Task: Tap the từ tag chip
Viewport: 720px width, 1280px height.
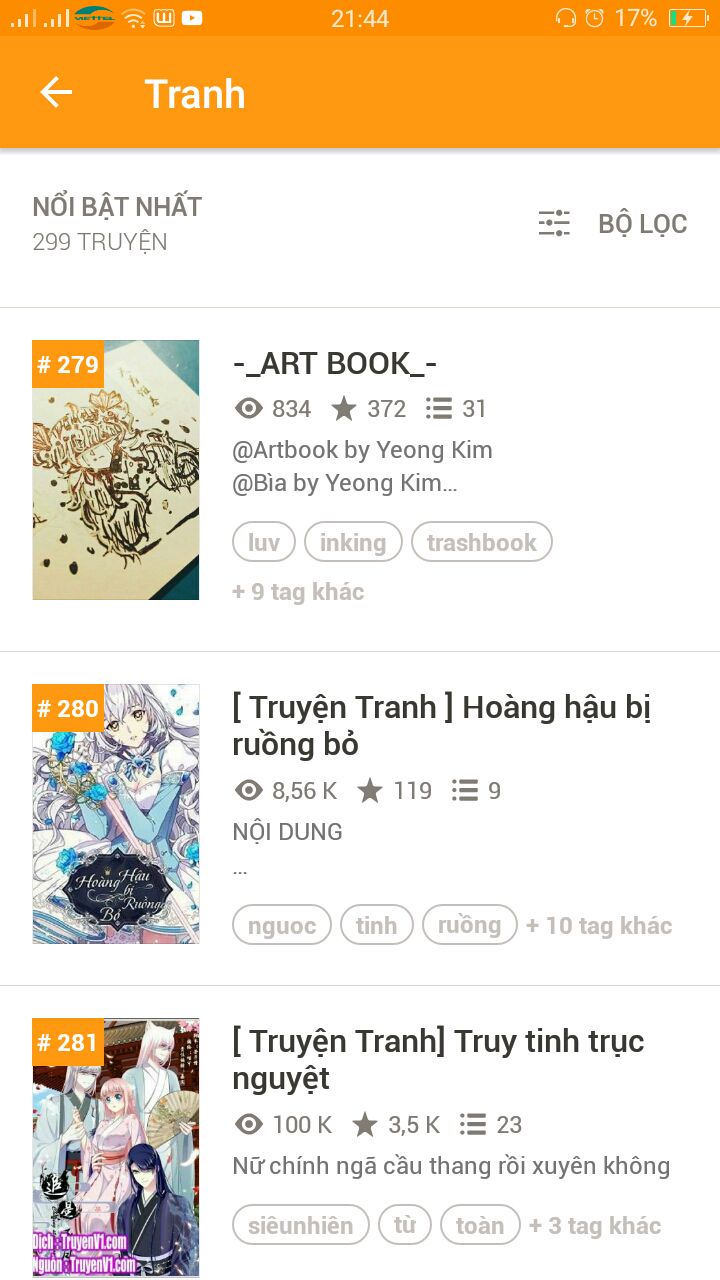Action: point(405,1225)
